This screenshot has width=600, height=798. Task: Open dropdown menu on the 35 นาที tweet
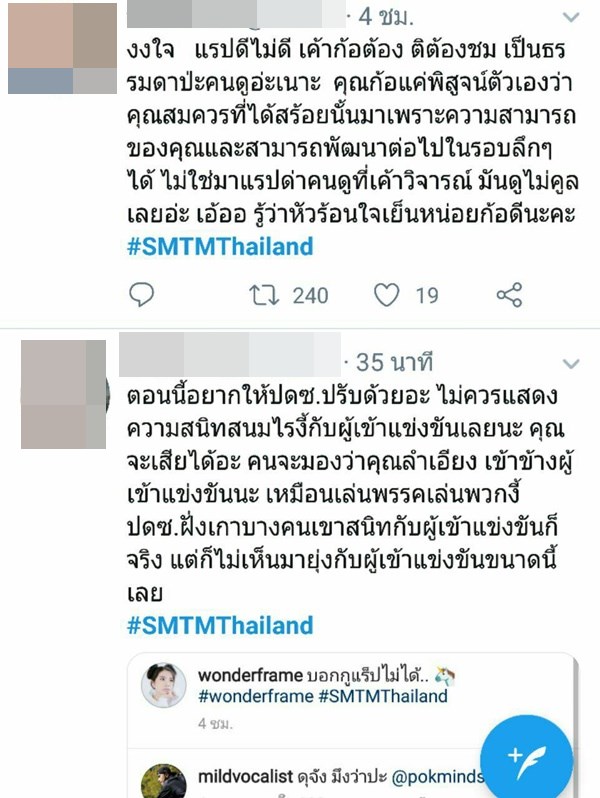pyautogui.click(x=571, y=363)
